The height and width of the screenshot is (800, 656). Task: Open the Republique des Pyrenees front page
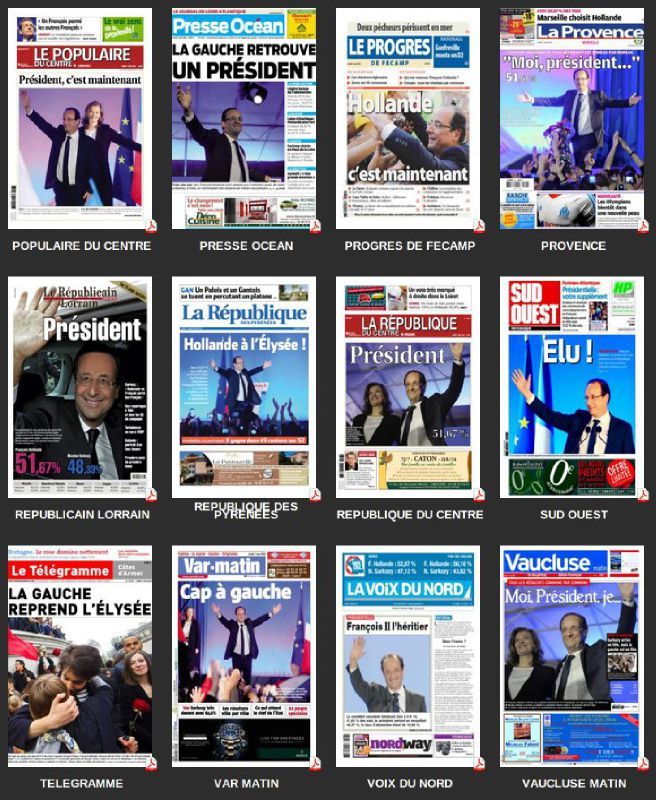click(x=244, y=387)
